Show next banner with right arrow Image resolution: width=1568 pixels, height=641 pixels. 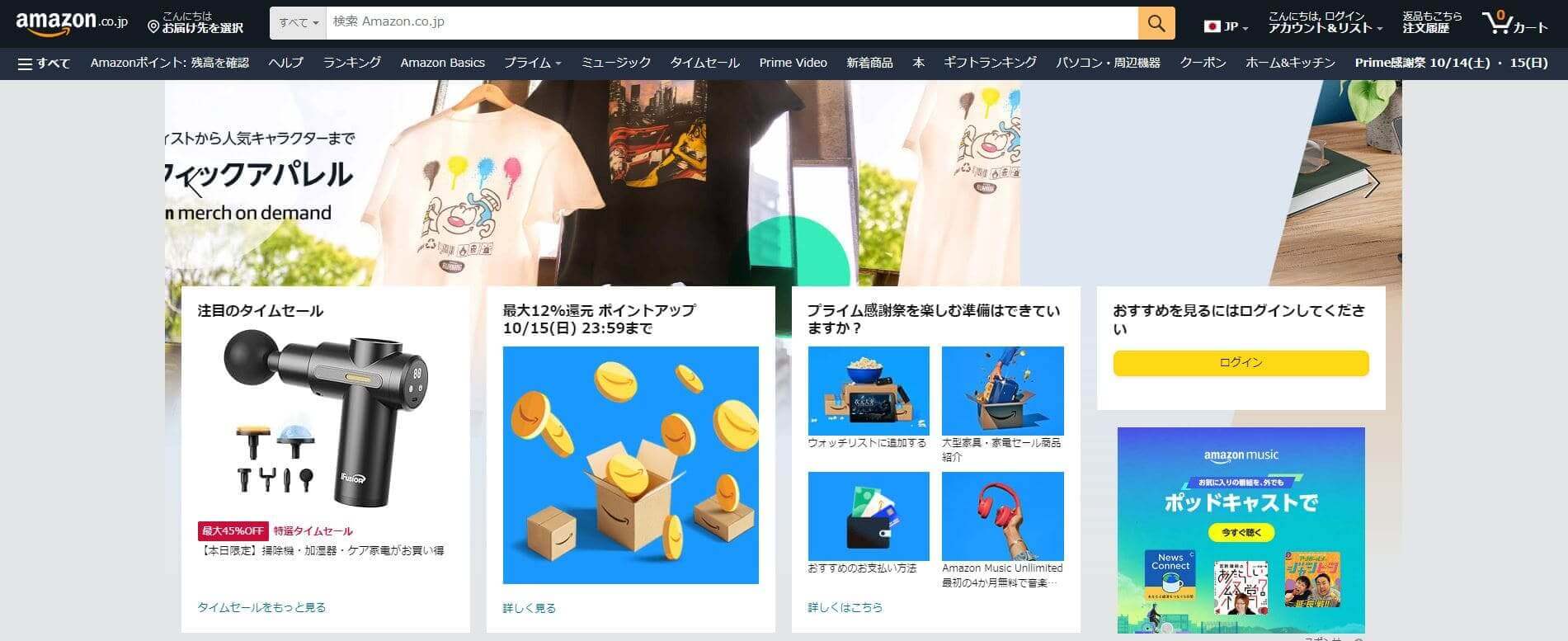pos(1372,184)
